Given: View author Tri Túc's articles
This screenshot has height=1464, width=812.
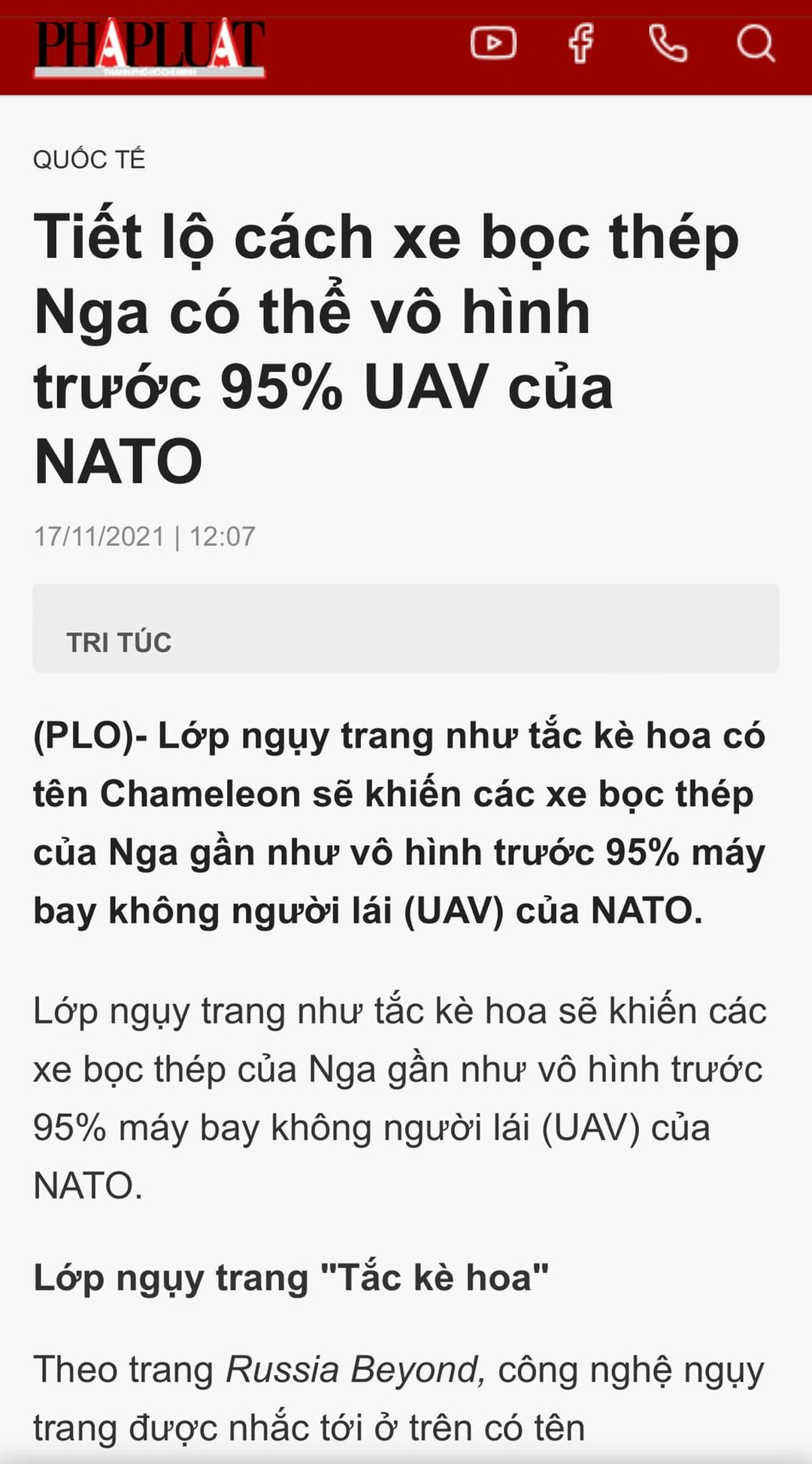Looking at the screenshot, I should tap(119, 642).
